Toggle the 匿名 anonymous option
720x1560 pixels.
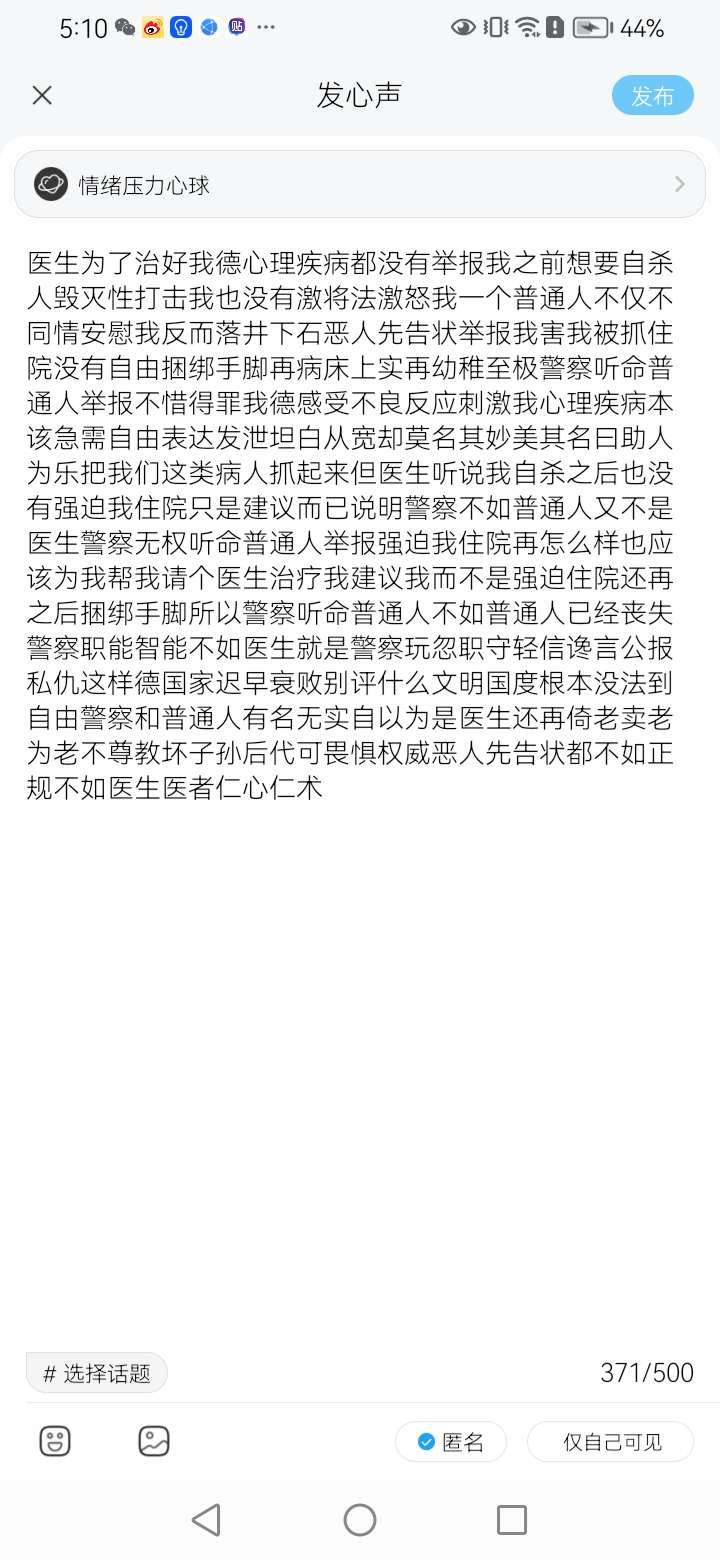[x=451, y=1442]
